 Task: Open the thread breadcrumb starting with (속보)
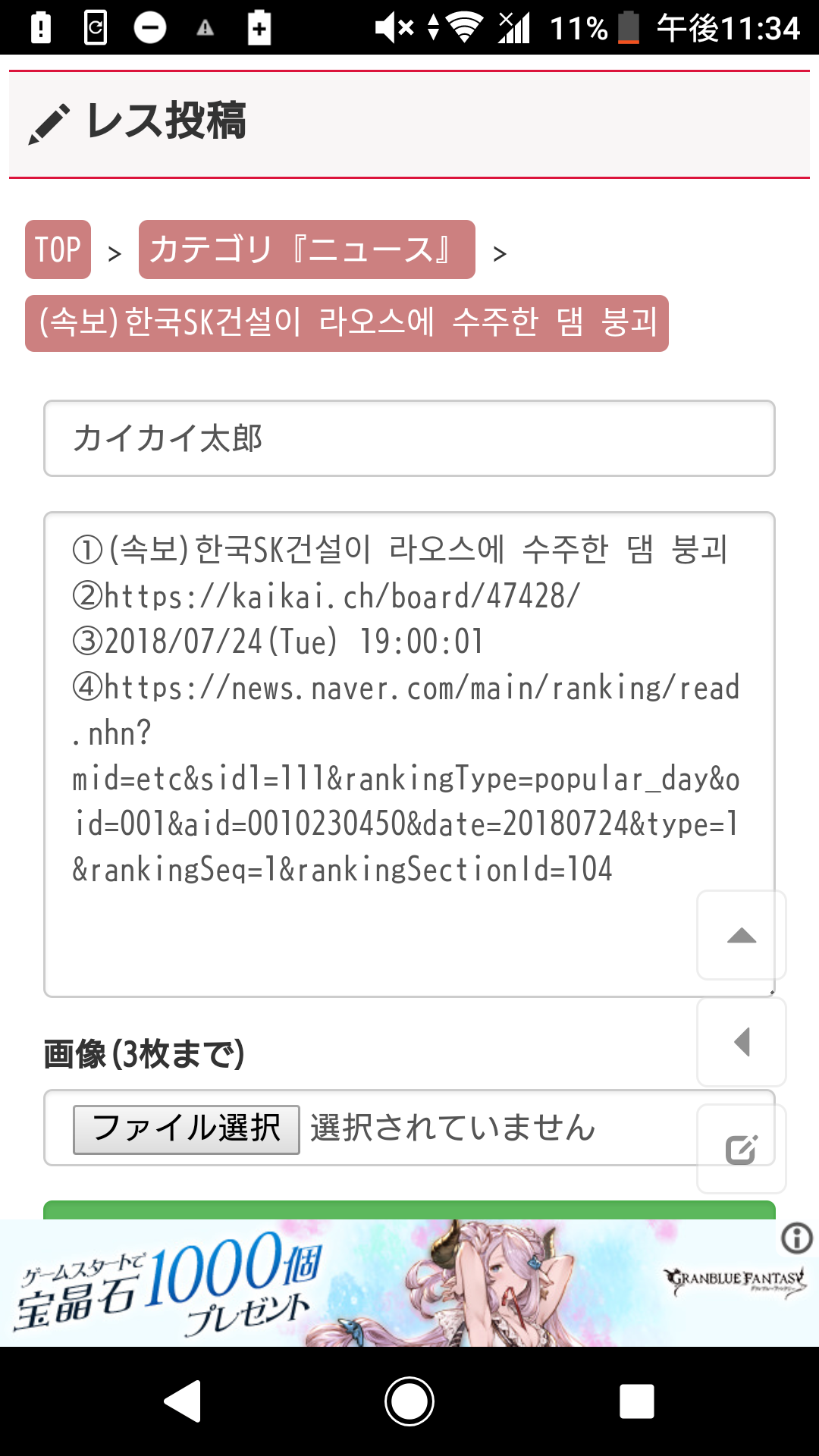pos(347,323)
